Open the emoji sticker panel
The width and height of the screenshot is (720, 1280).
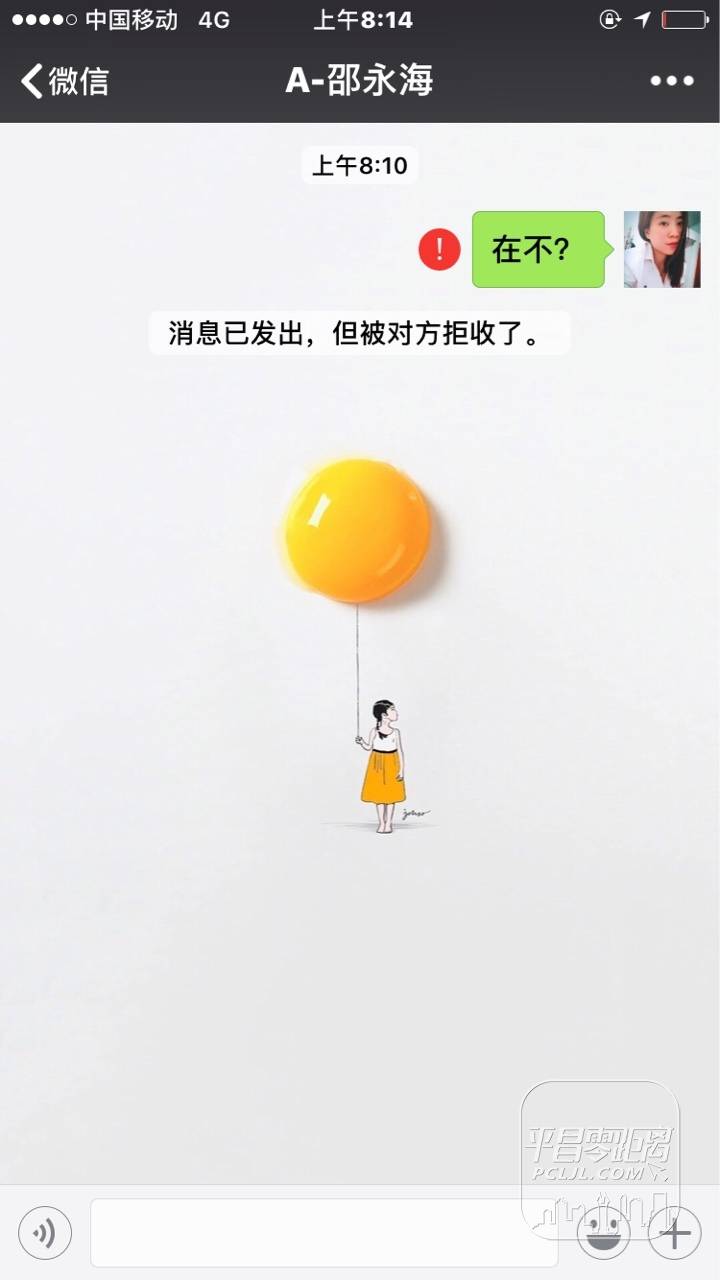[x=604, y=1232]
